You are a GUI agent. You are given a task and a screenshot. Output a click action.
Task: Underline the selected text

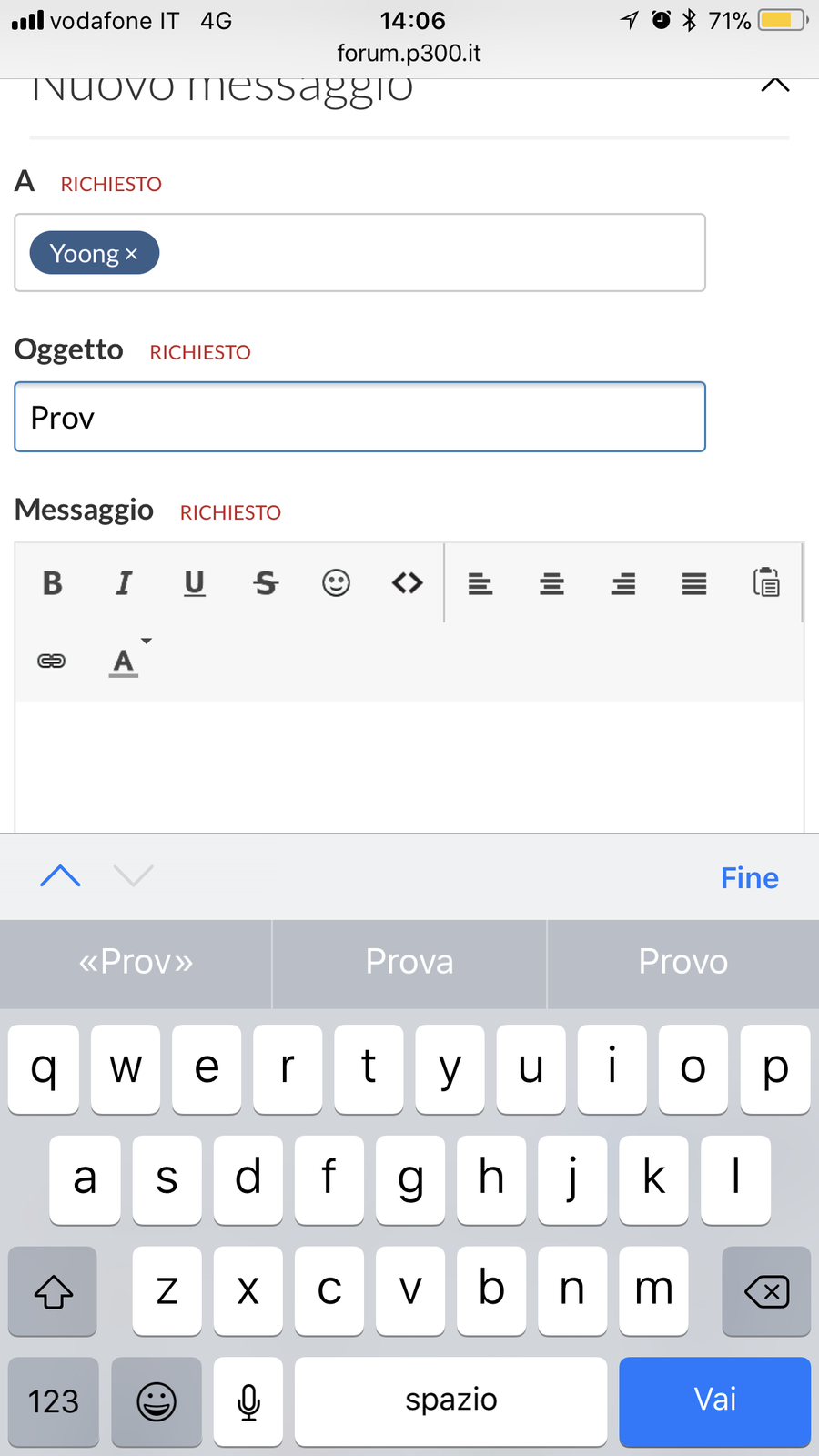click(x=194, y=583)
